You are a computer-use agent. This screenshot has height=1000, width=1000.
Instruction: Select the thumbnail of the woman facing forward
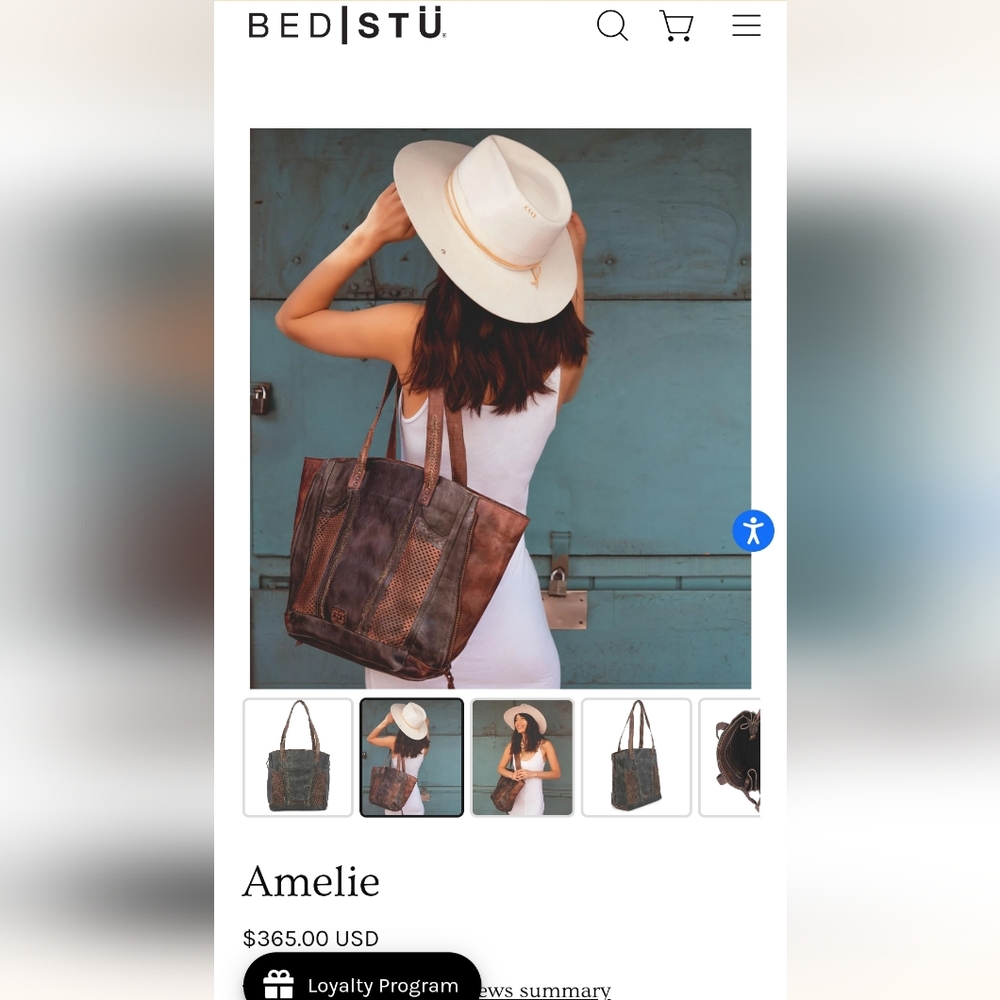click(522, 757)
